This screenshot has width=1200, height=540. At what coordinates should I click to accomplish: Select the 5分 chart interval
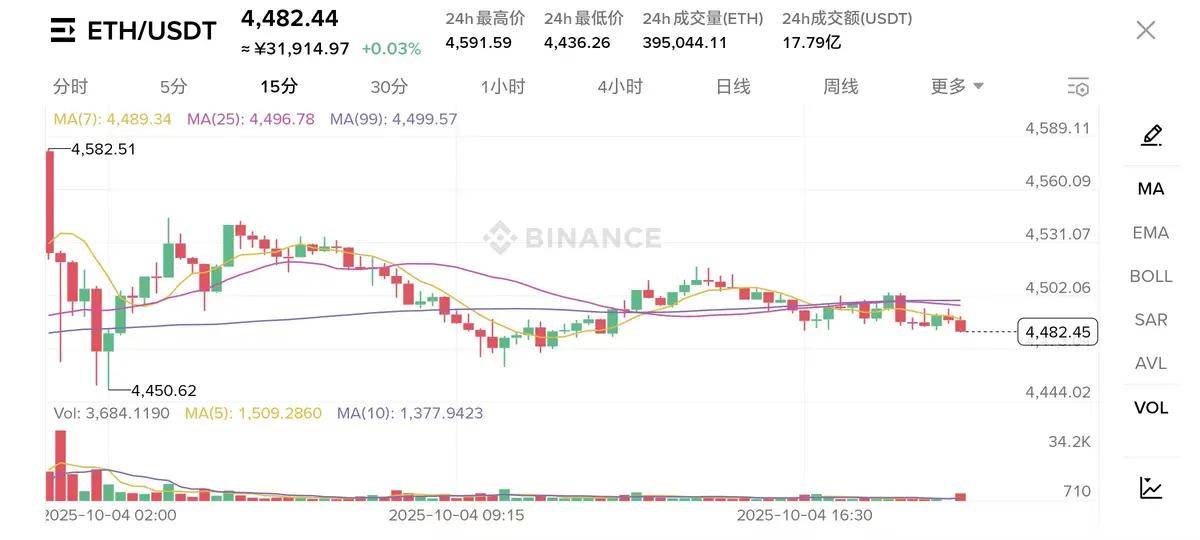coord(173,87)
